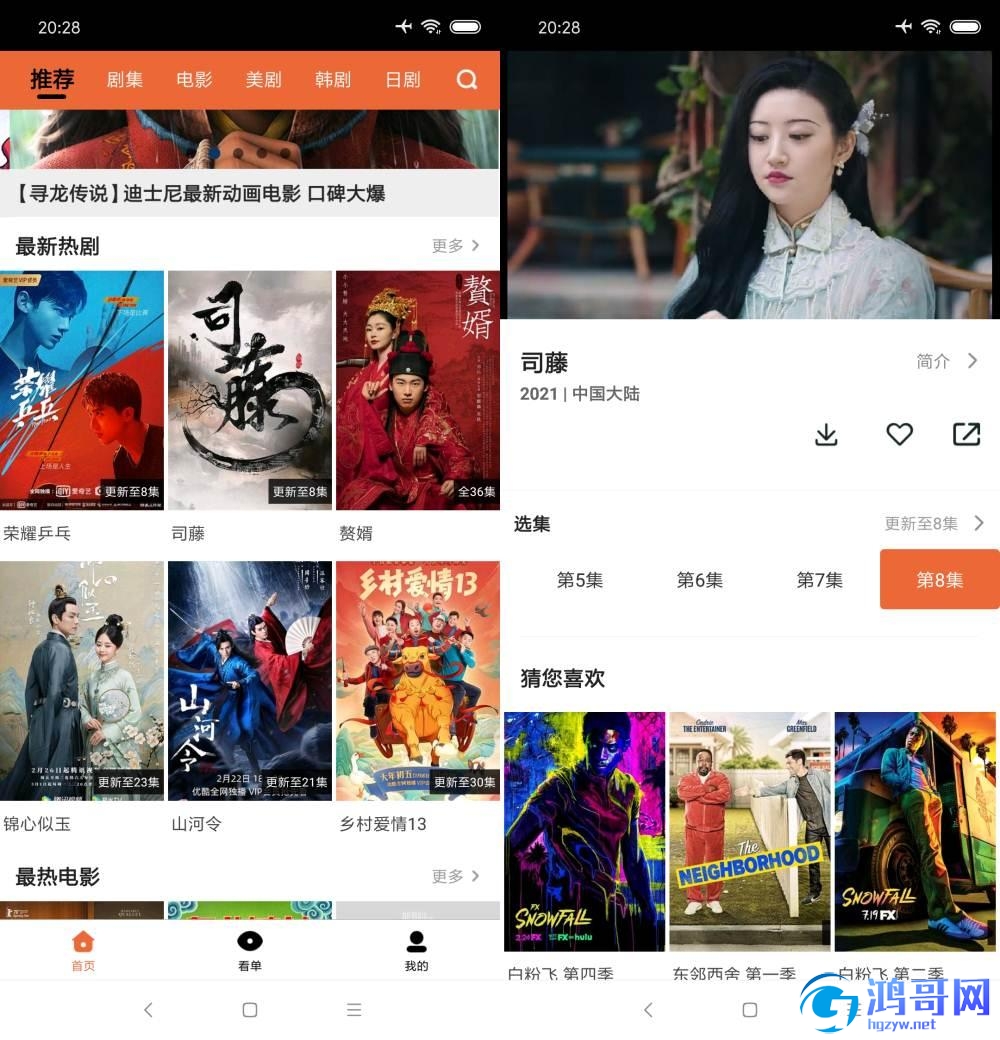The height and width of the screenshot is (1040, 1000).
Task: Switch to the 剧集 tab
Action: [125, 80]
